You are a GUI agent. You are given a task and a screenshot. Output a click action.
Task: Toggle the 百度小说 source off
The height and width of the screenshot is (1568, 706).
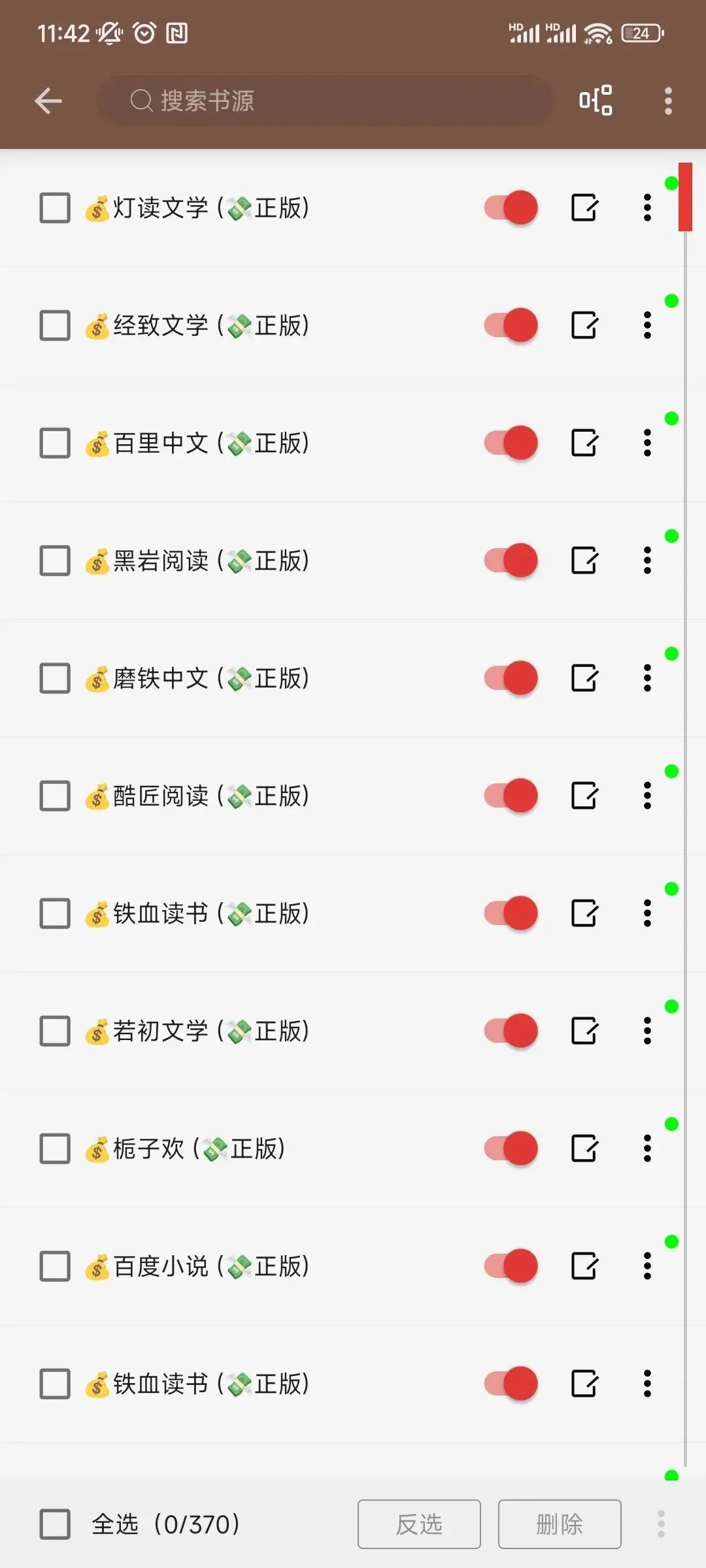tap(511, 1266)
